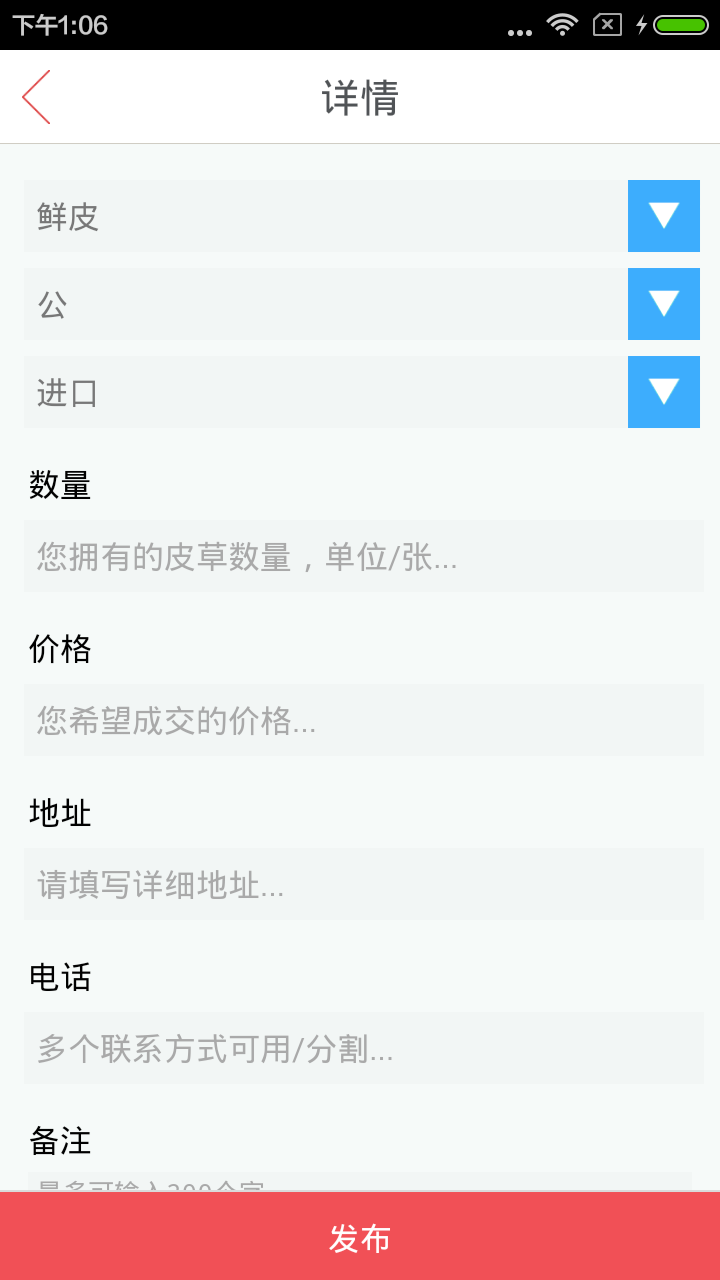This screenshot has width=720, height=1280.
Task: Go back using the red arrow
Action: pos(37,97)
